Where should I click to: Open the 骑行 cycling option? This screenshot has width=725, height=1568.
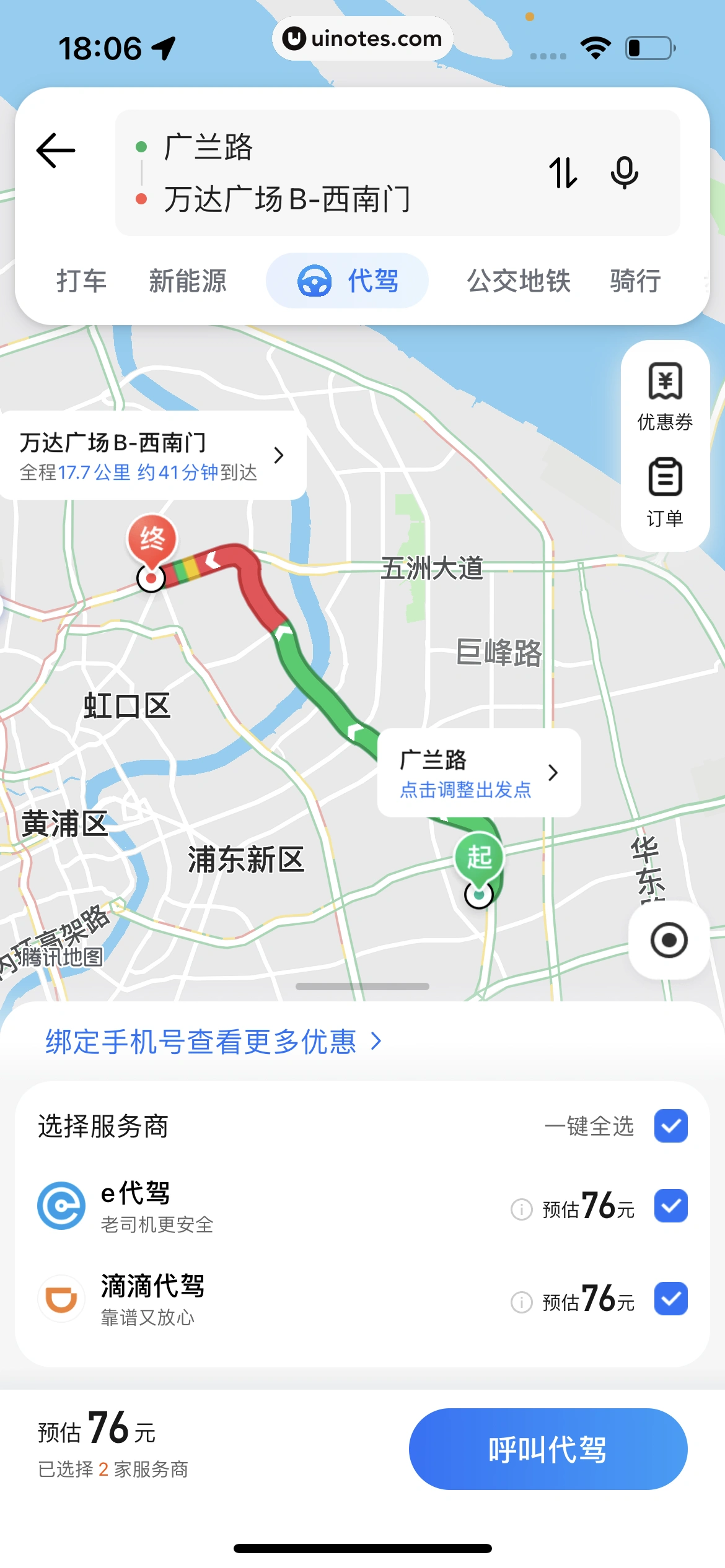pyautogui.click(x=635, y=281)
